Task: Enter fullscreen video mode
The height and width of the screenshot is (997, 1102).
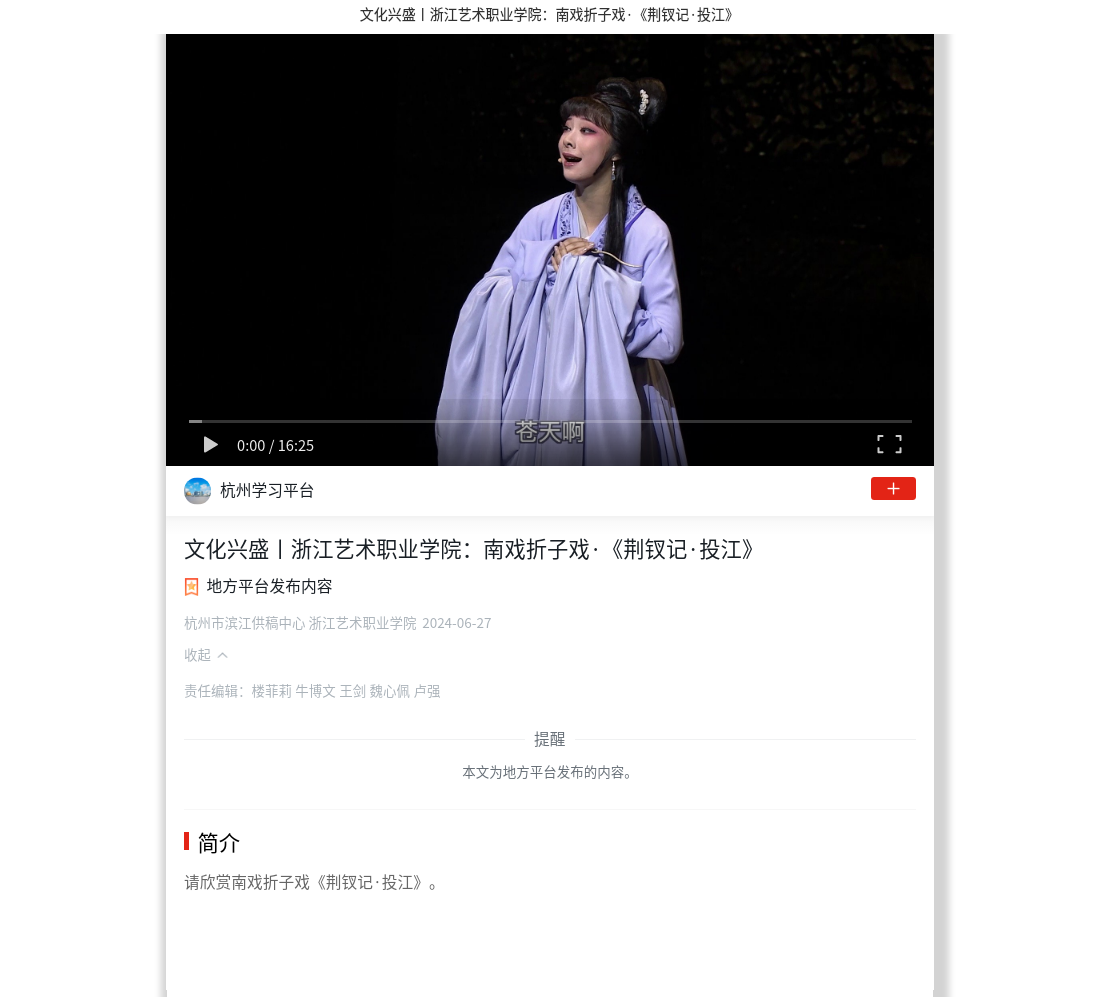Action: [x=889, y=444]
